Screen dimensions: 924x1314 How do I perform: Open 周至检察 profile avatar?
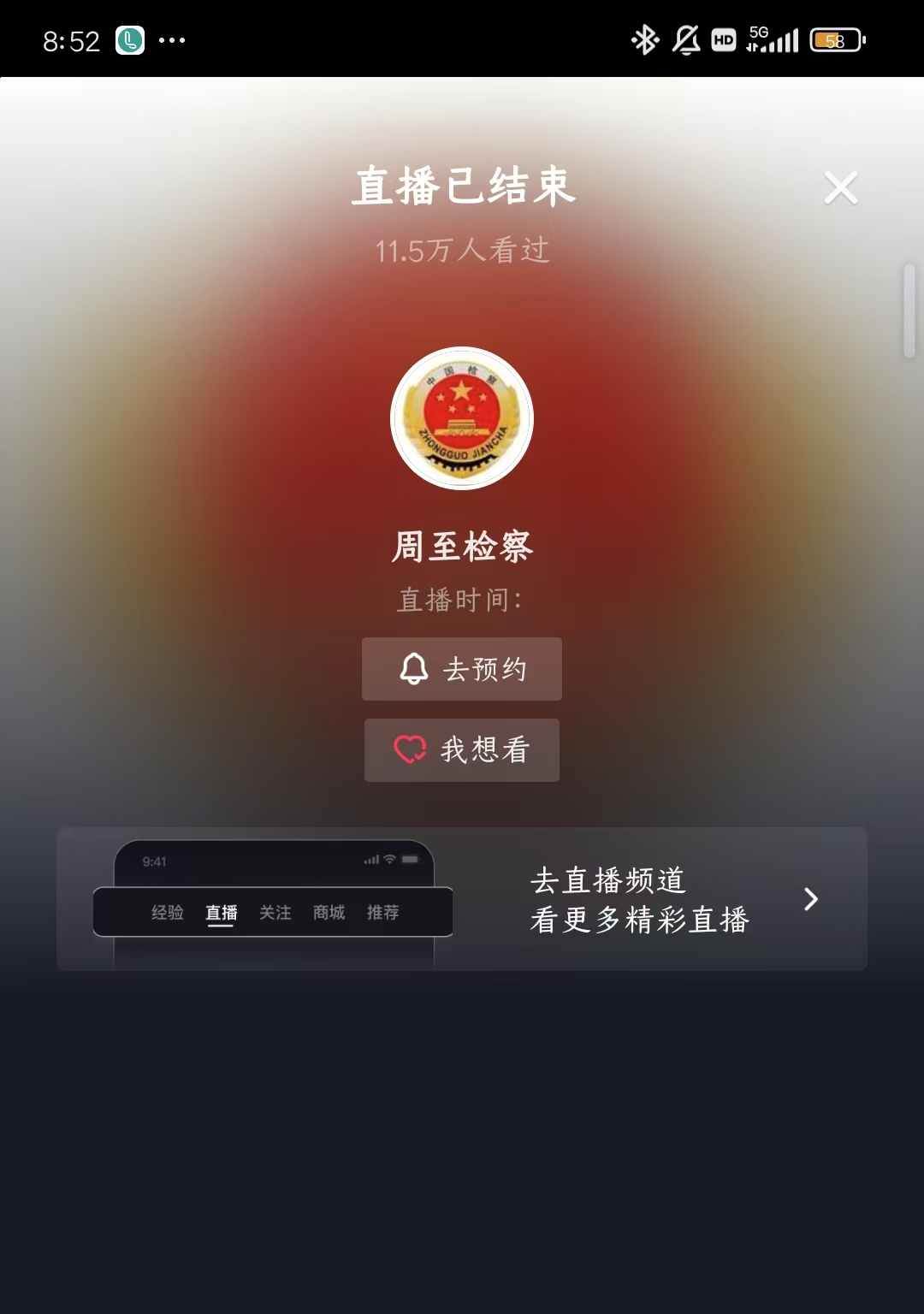click(462, 418)
